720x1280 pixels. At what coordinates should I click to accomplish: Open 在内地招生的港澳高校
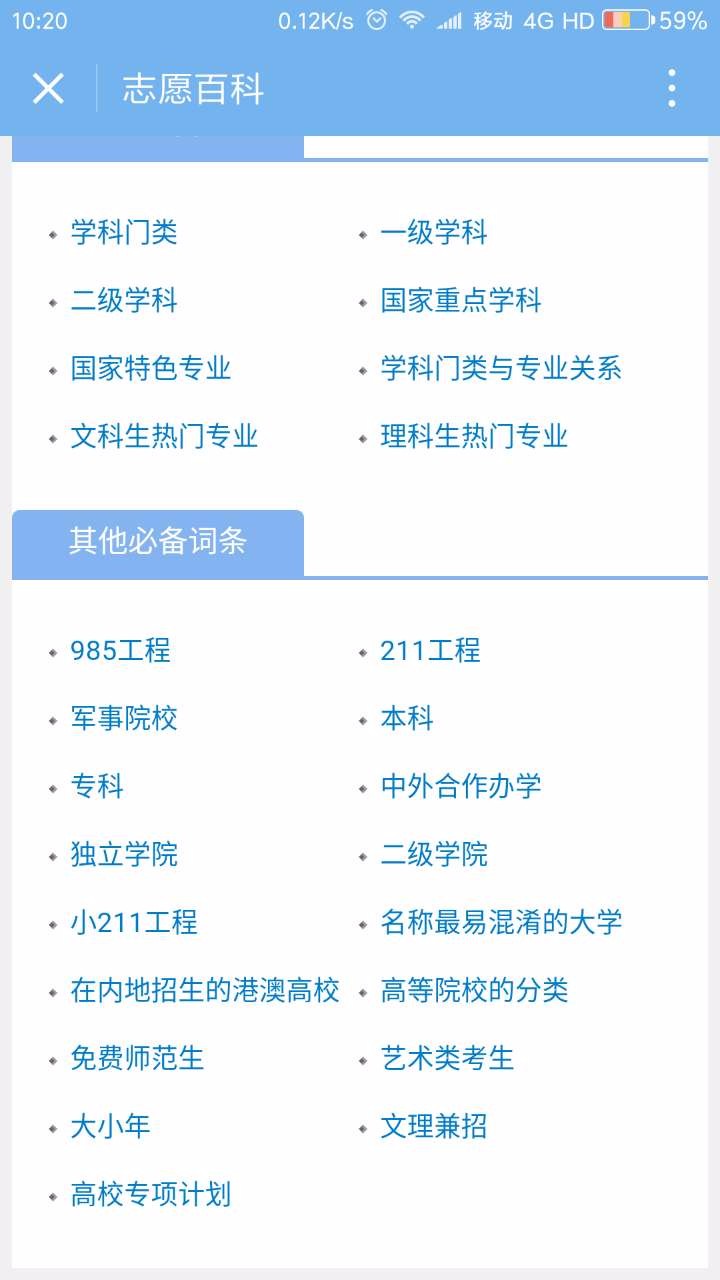tap(205, 991)
